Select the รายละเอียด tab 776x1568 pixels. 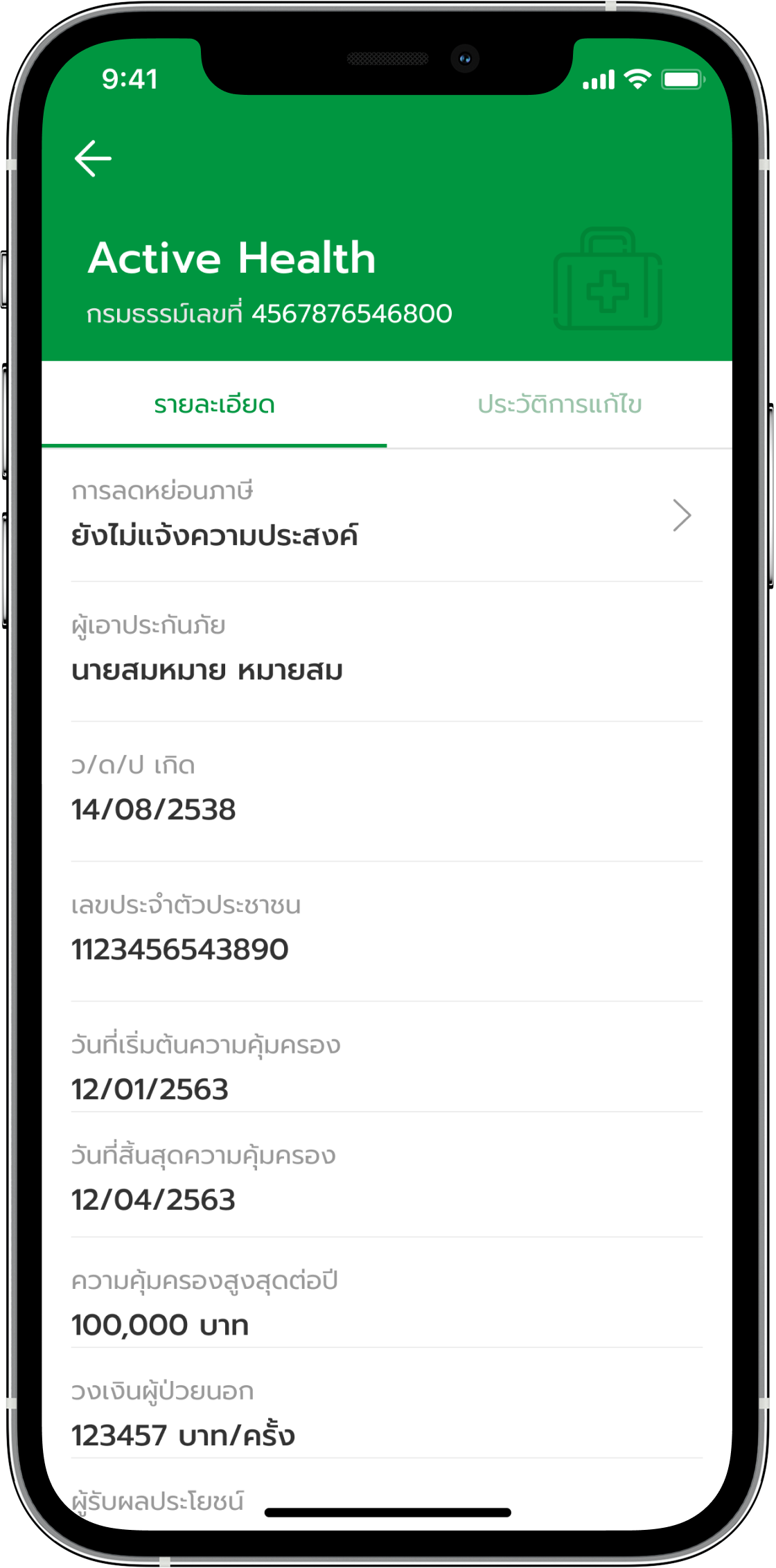tap(214, 404)
